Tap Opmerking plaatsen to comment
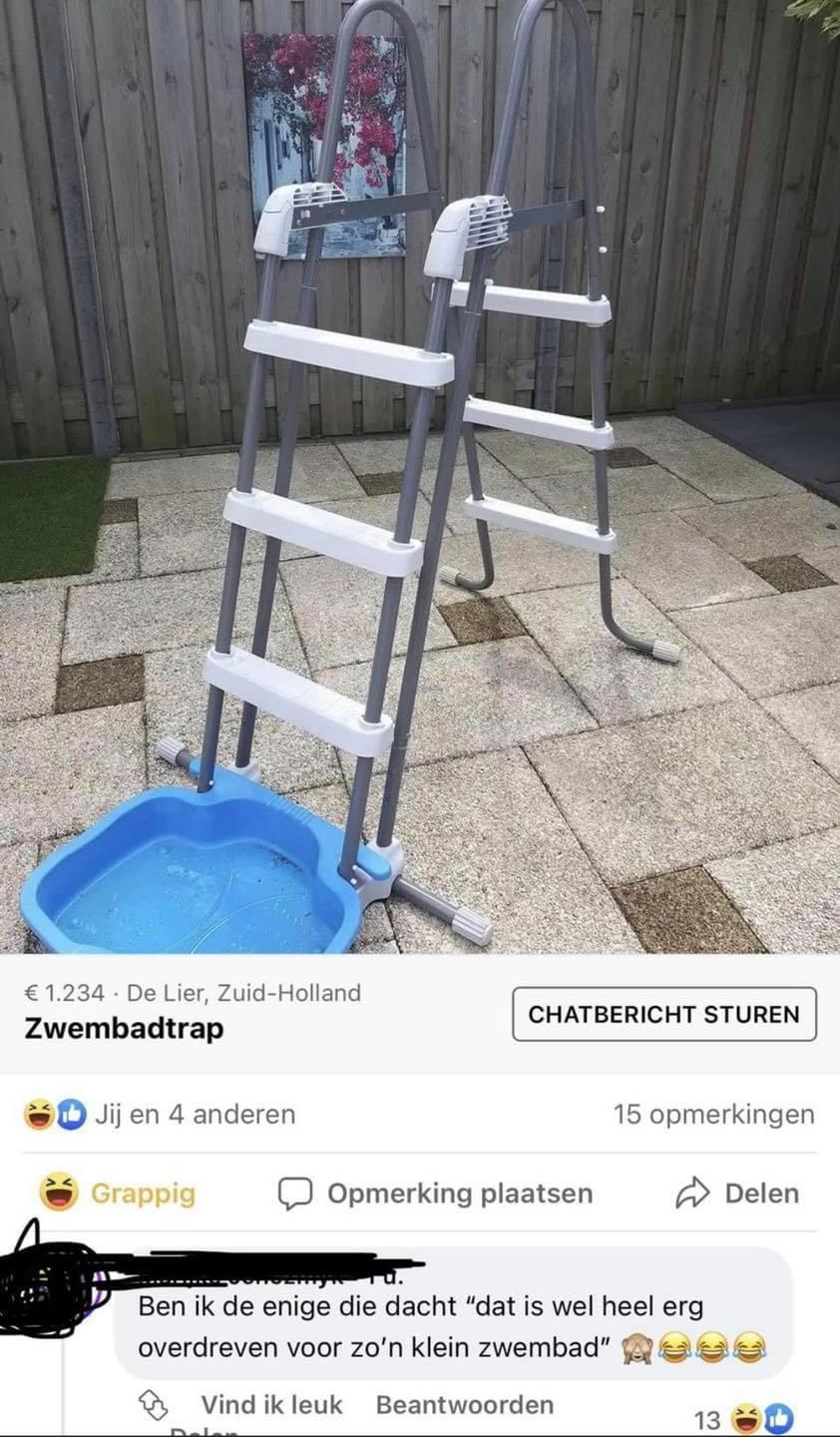Viewport: 840px width, 1437px height. click(x=435, y=1193)
